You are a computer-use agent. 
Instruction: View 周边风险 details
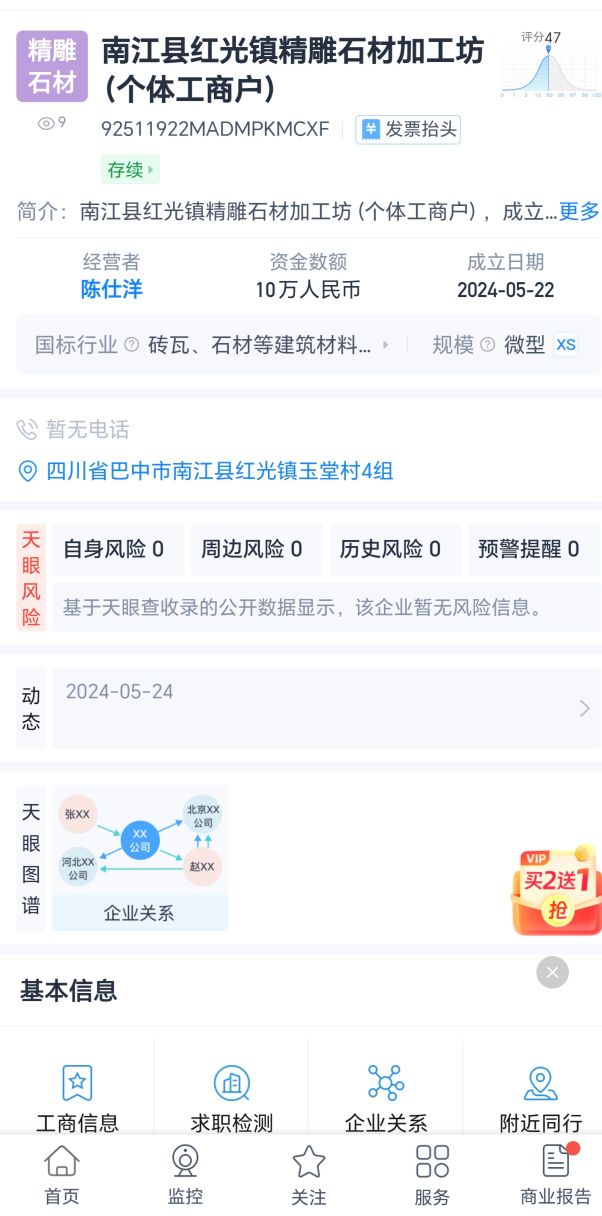point(252,549)
